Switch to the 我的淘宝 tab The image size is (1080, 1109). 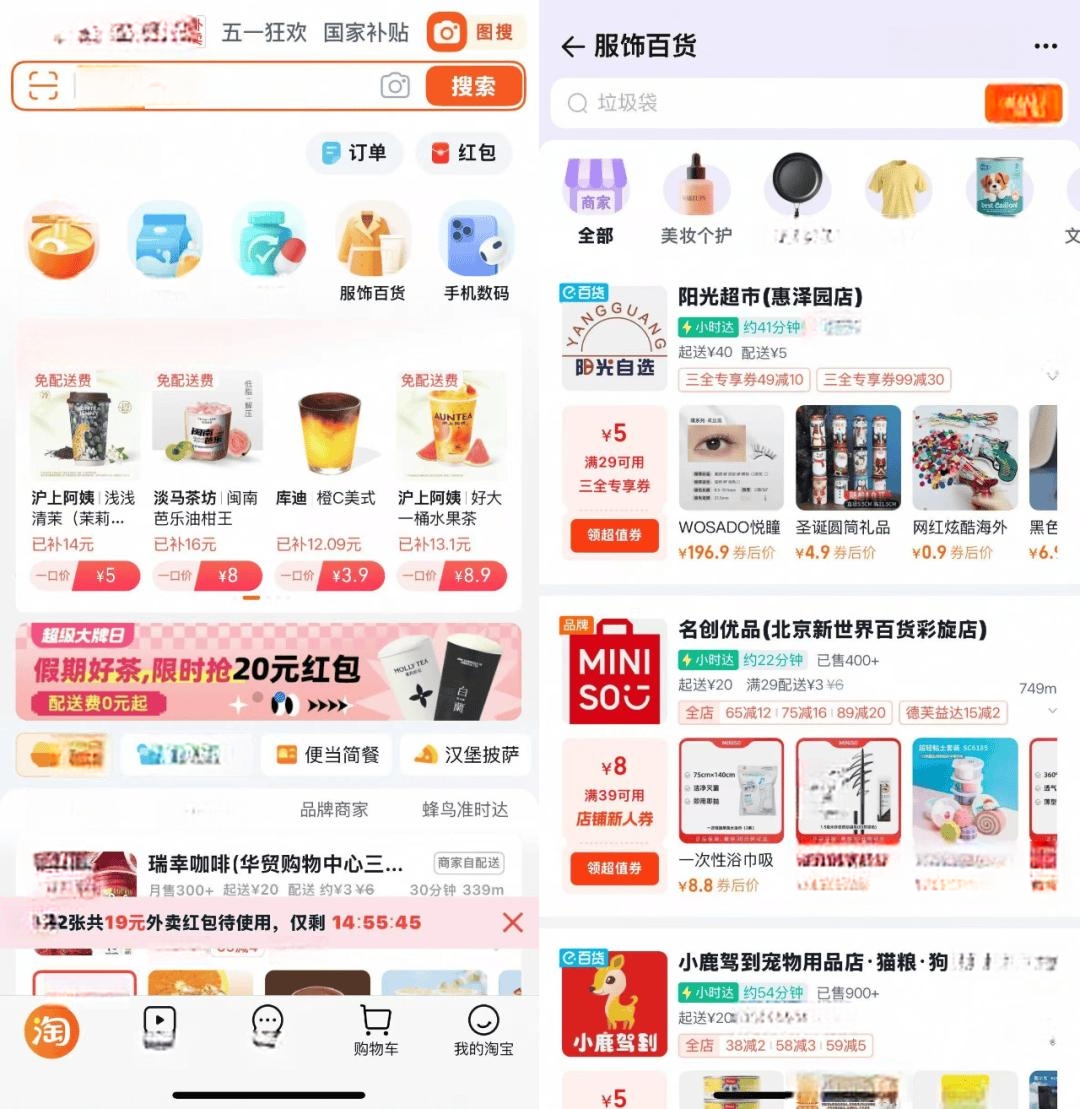click(483, 1030)
